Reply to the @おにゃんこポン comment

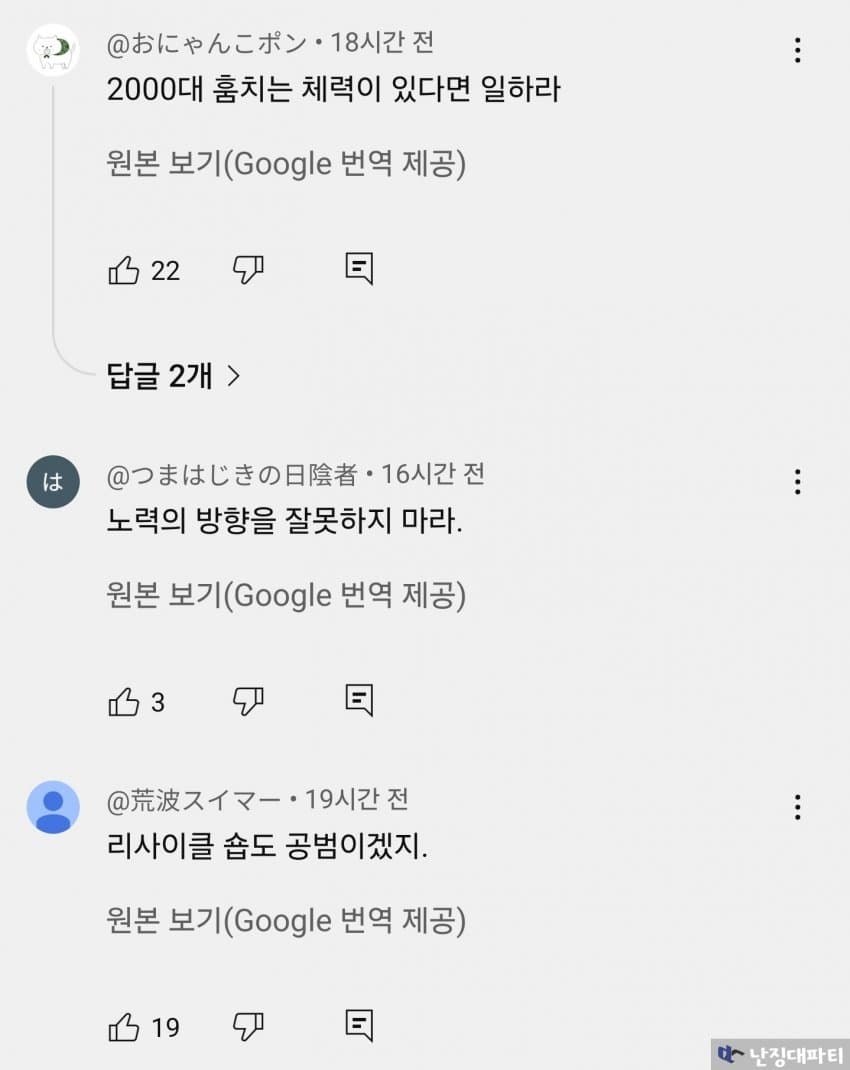(359, 269)
